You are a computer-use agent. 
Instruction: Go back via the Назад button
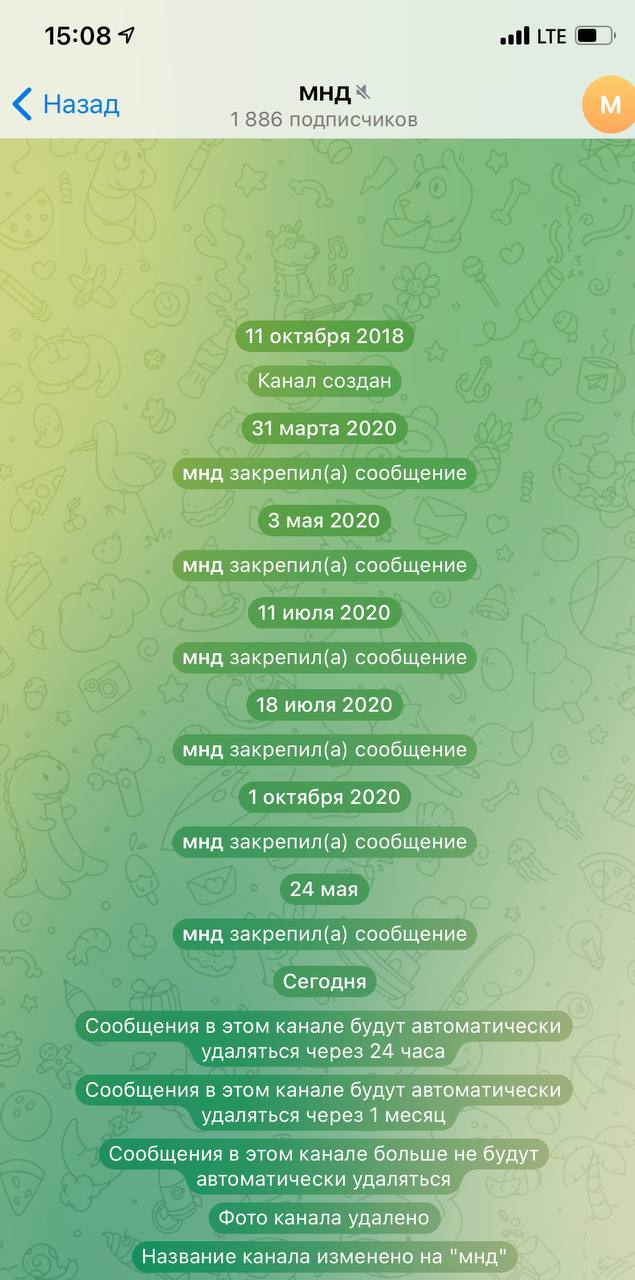pyautogui.click(x=66, y=104)
